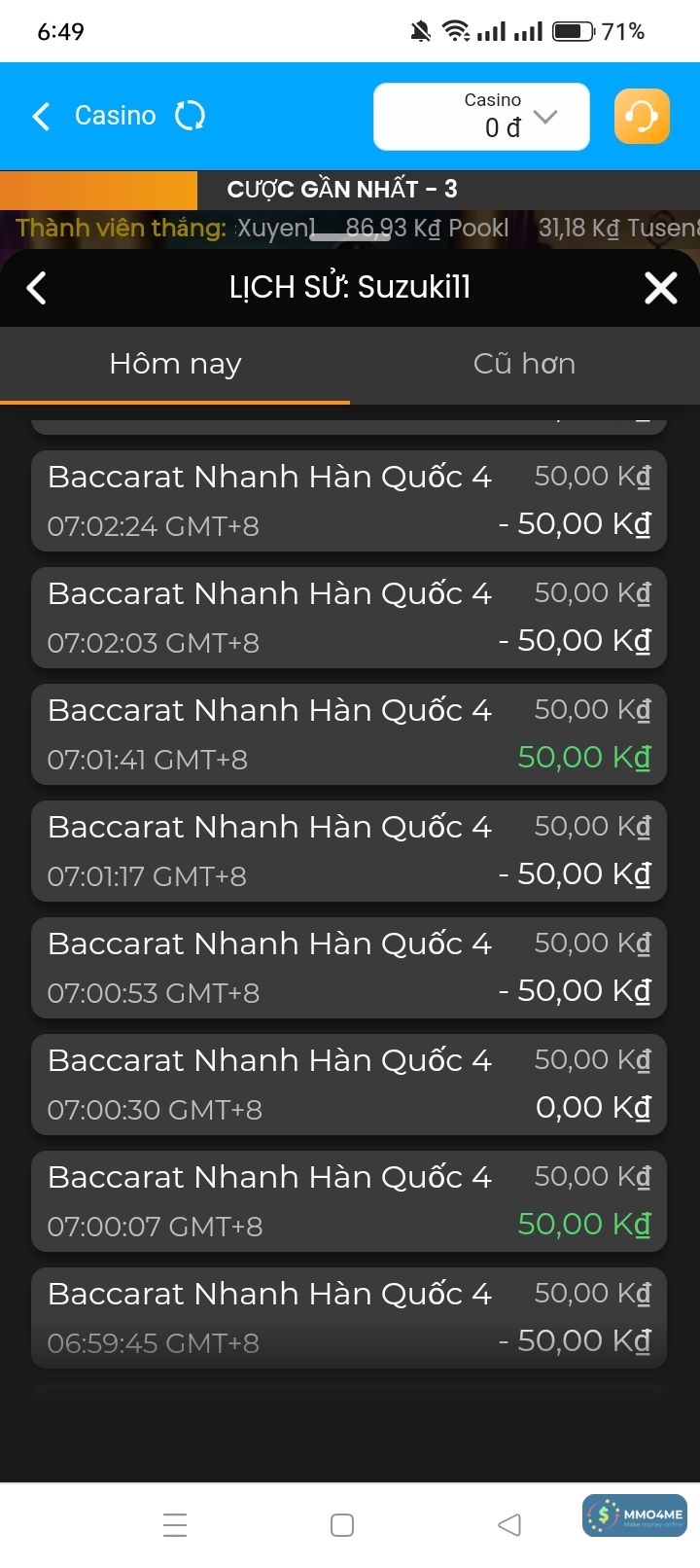Go back from the Casino header

point(41,117)
